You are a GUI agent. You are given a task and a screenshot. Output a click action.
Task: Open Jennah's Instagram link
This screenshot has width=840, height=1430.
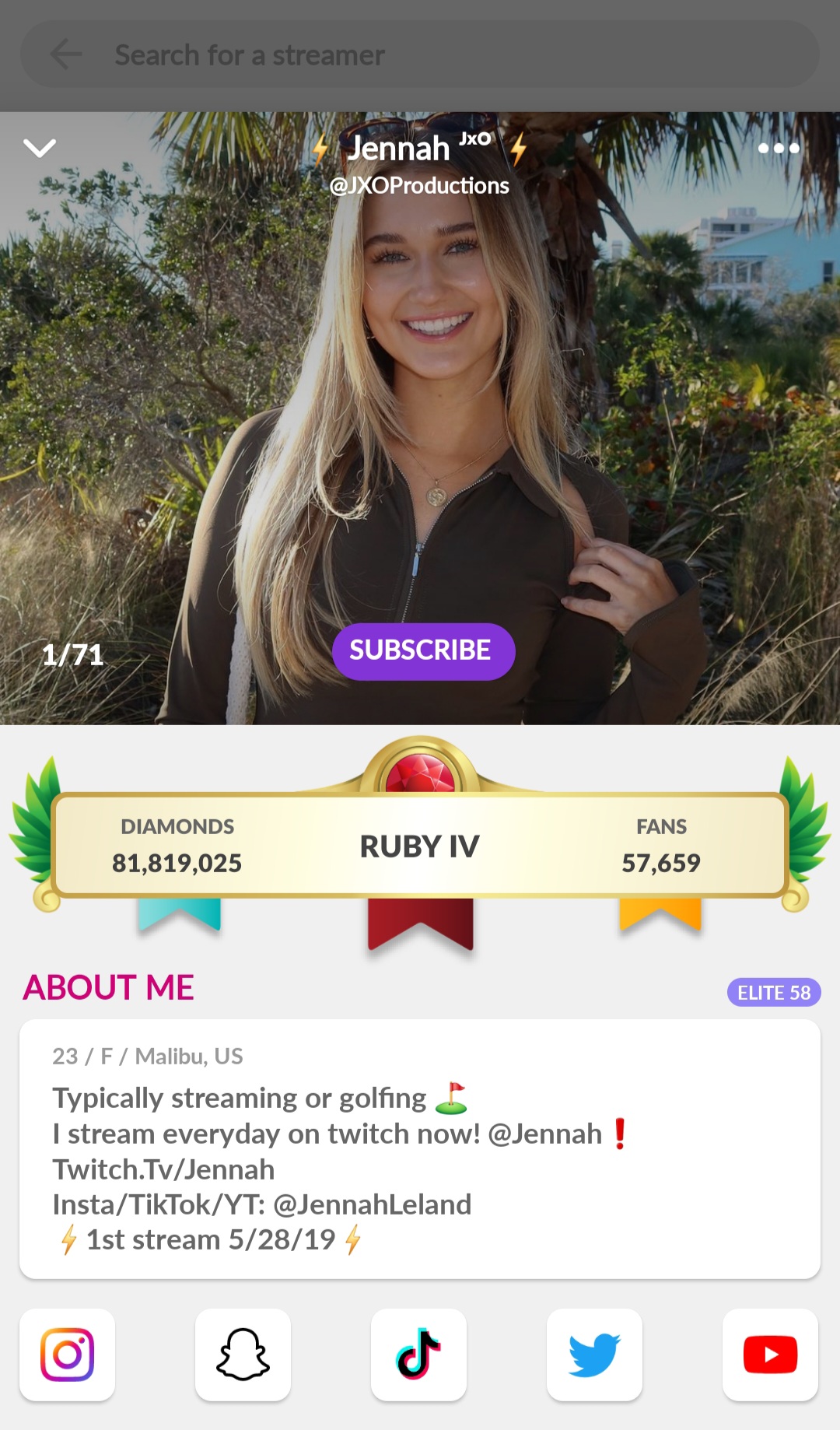pyautogui.click(x=68, y=1355)
